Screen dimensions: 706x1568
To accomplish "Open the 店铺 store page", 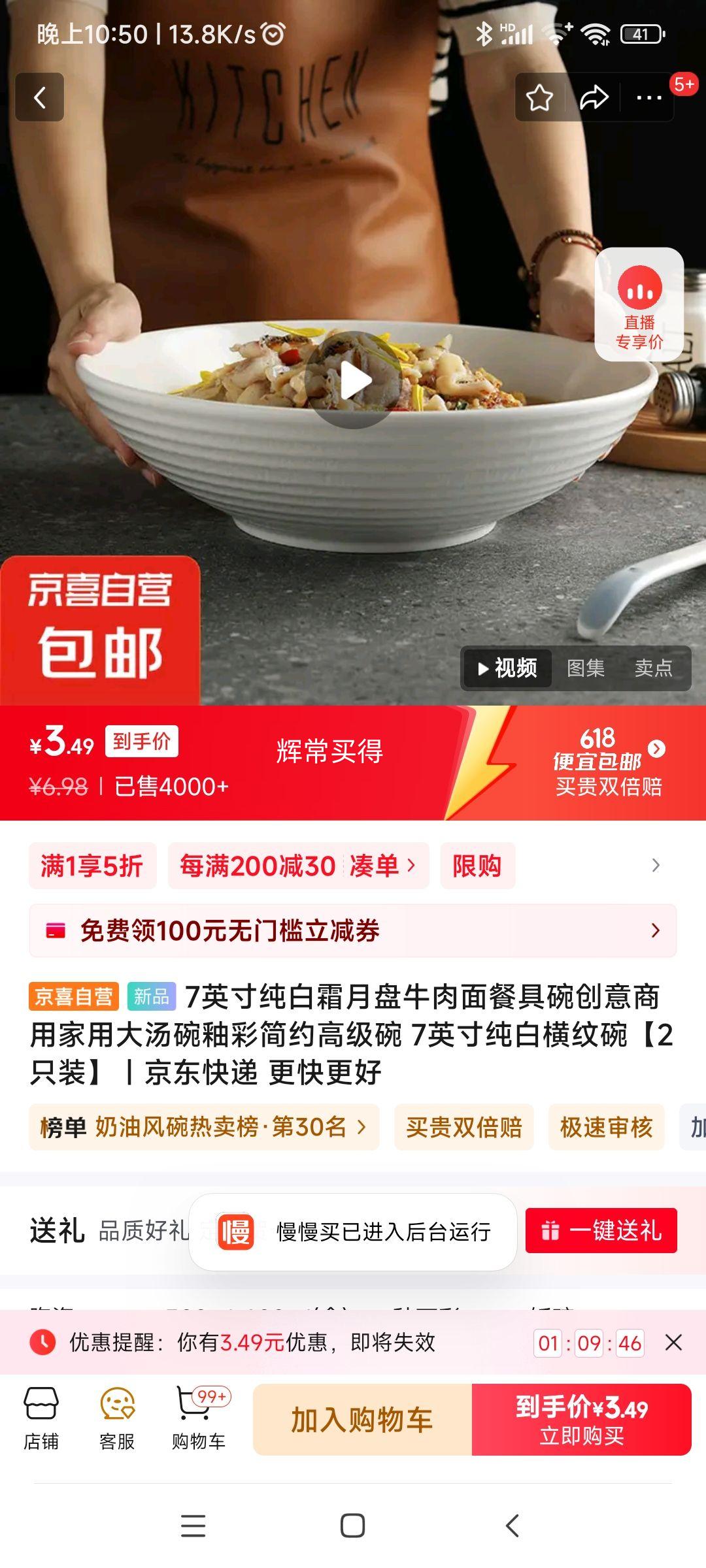I will 41,1419.
